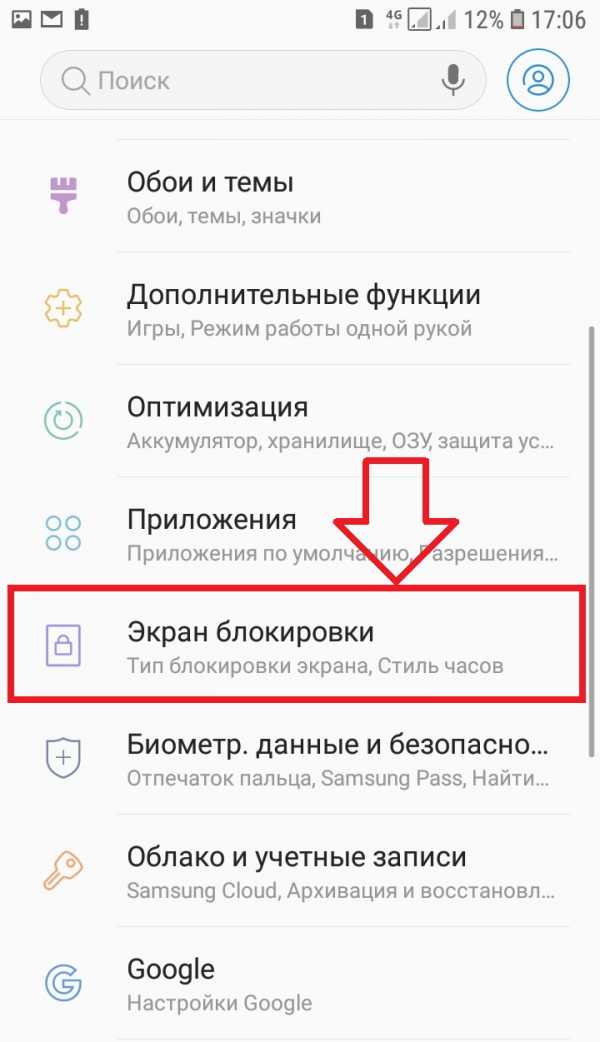
Task: Open Дополнительные функции
Action: click(300, 308)
